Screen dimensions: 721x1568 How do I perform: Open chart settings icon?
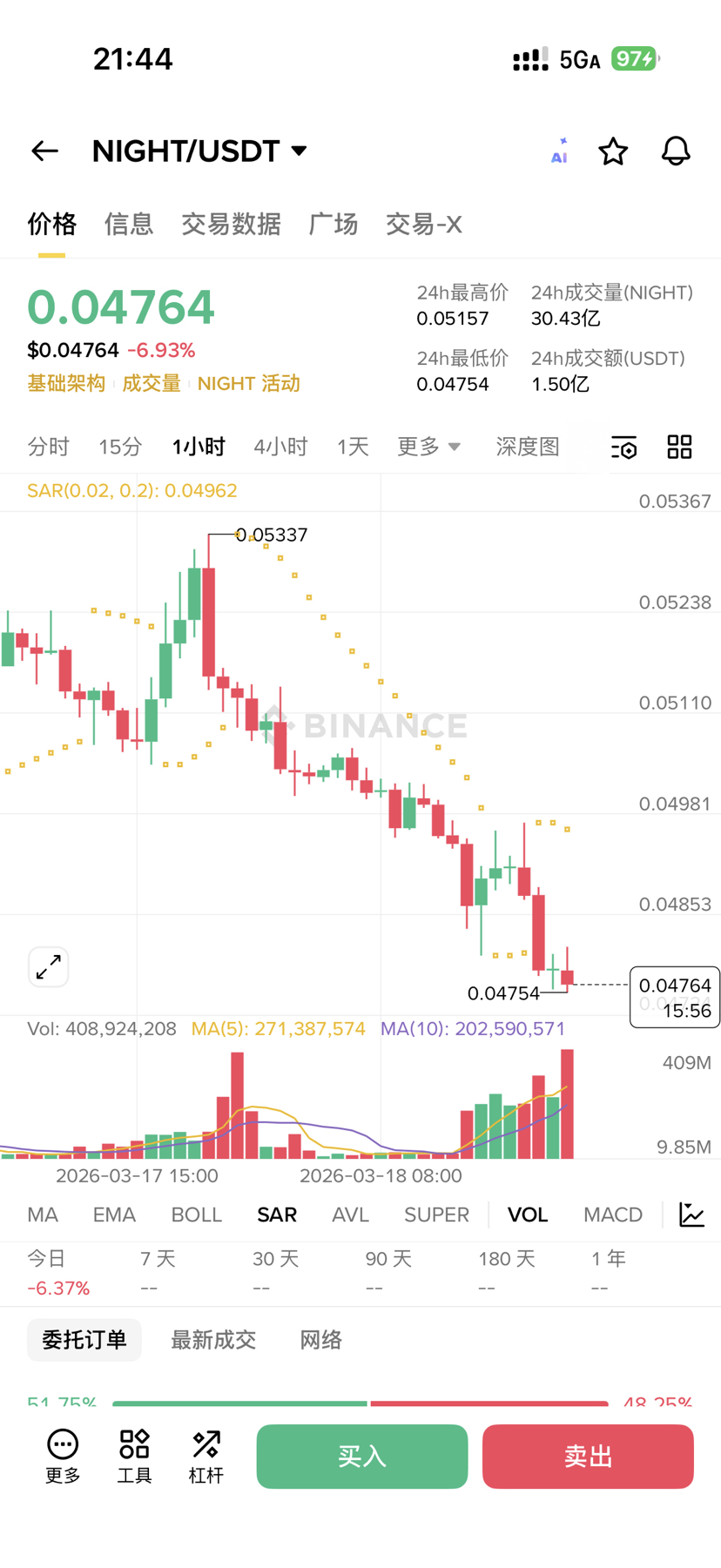click(x=624, y=448)
